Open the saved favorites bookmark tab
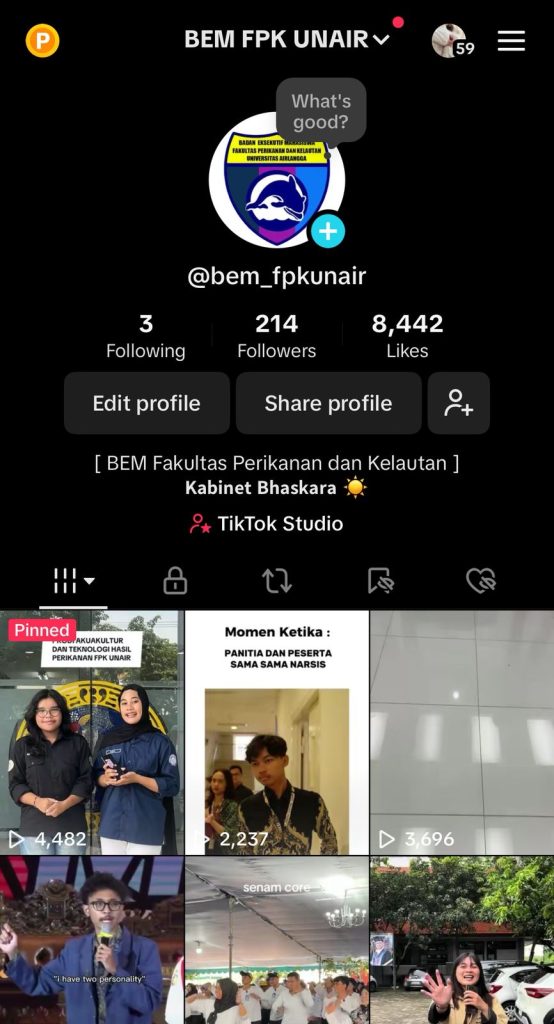The width and height of the screenshot is (554, 1024). [x=380, y=581]
